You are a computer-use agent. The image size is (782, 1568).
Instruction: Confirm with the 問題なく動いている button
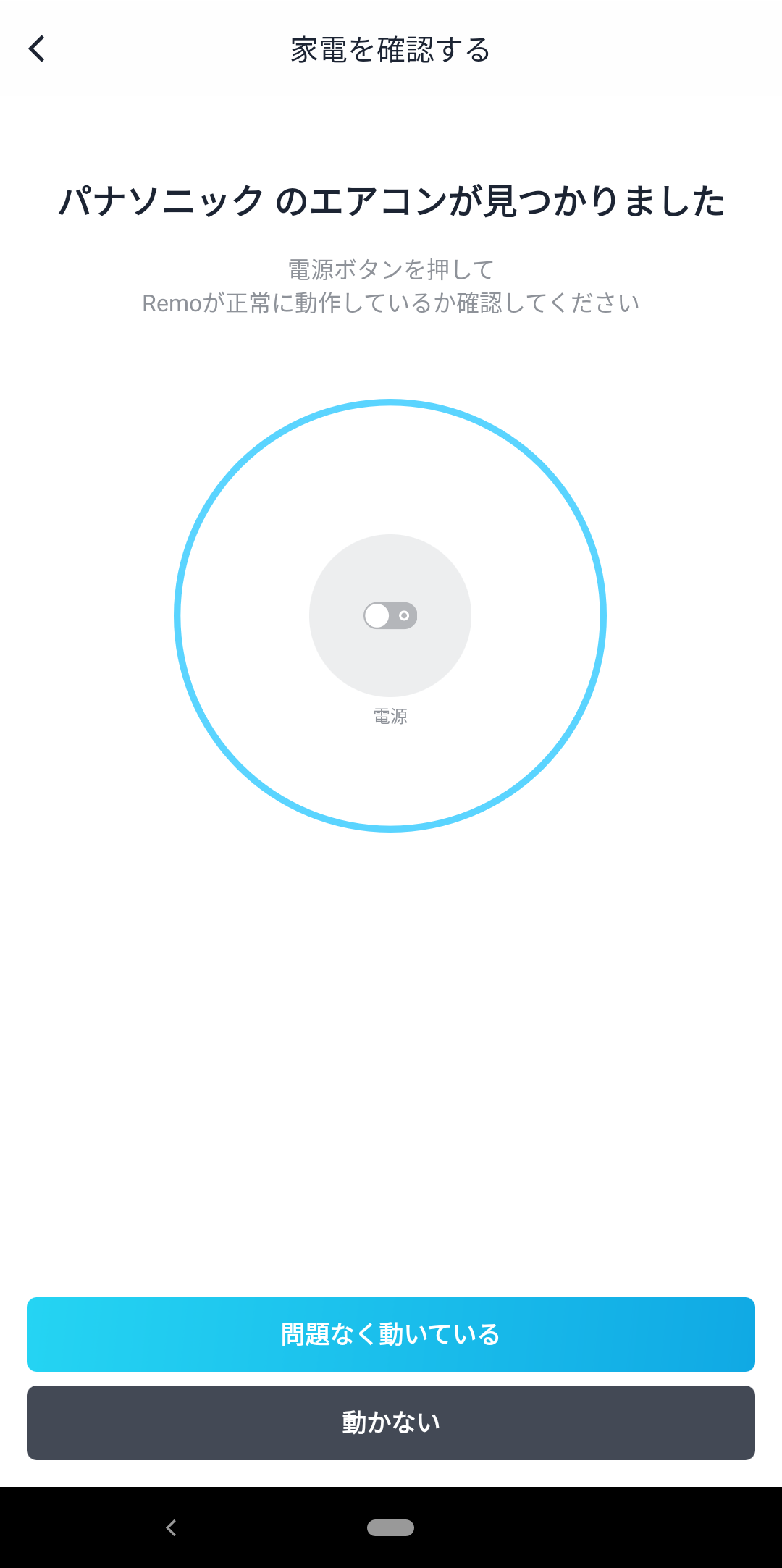click(x=391, y=1334)
